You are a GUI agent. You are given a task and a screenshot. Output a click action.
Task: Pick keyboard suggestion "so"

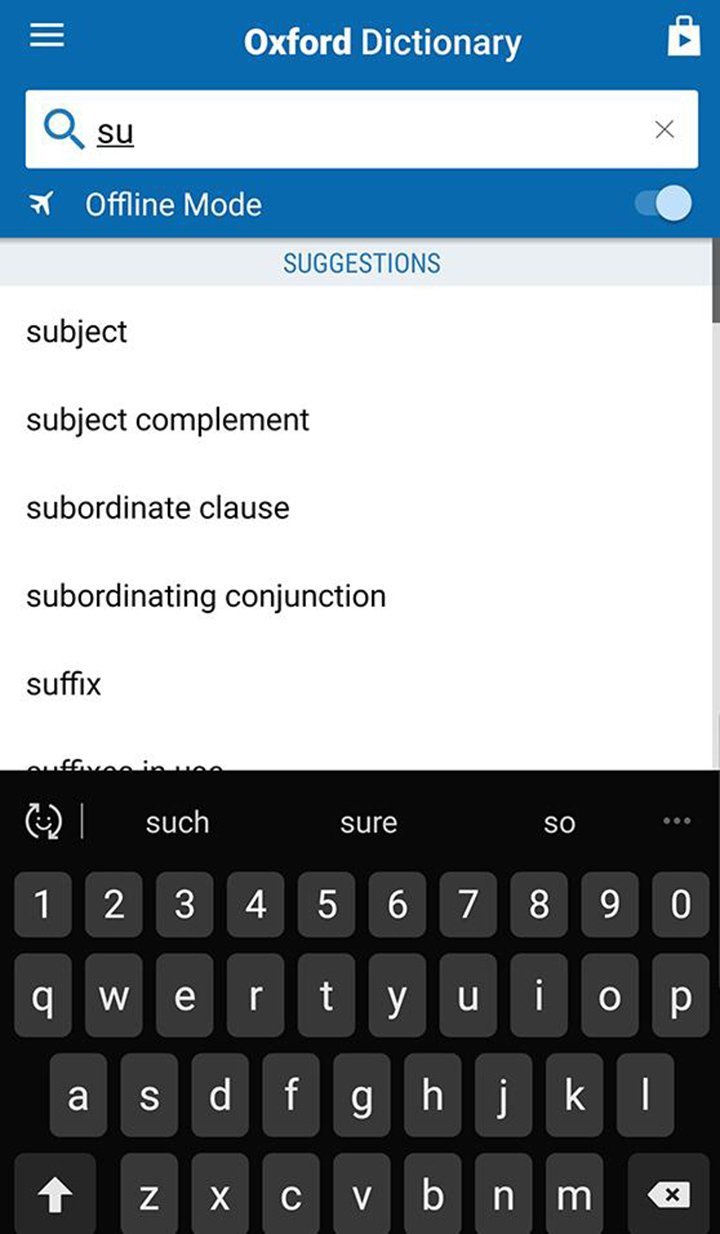[x=559, y=823]
